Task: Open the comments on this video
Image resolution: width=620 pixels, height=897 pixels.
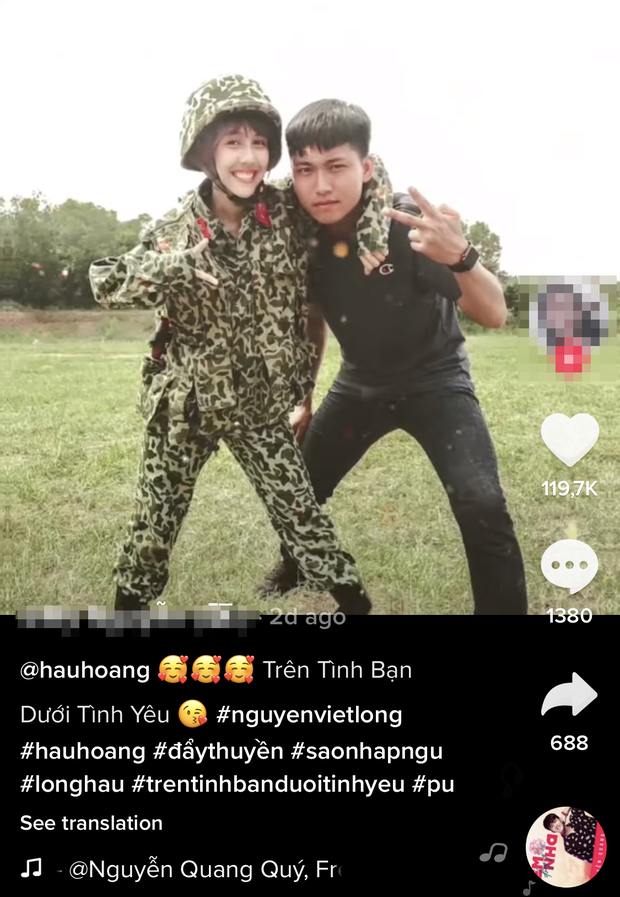Action: 569,567
